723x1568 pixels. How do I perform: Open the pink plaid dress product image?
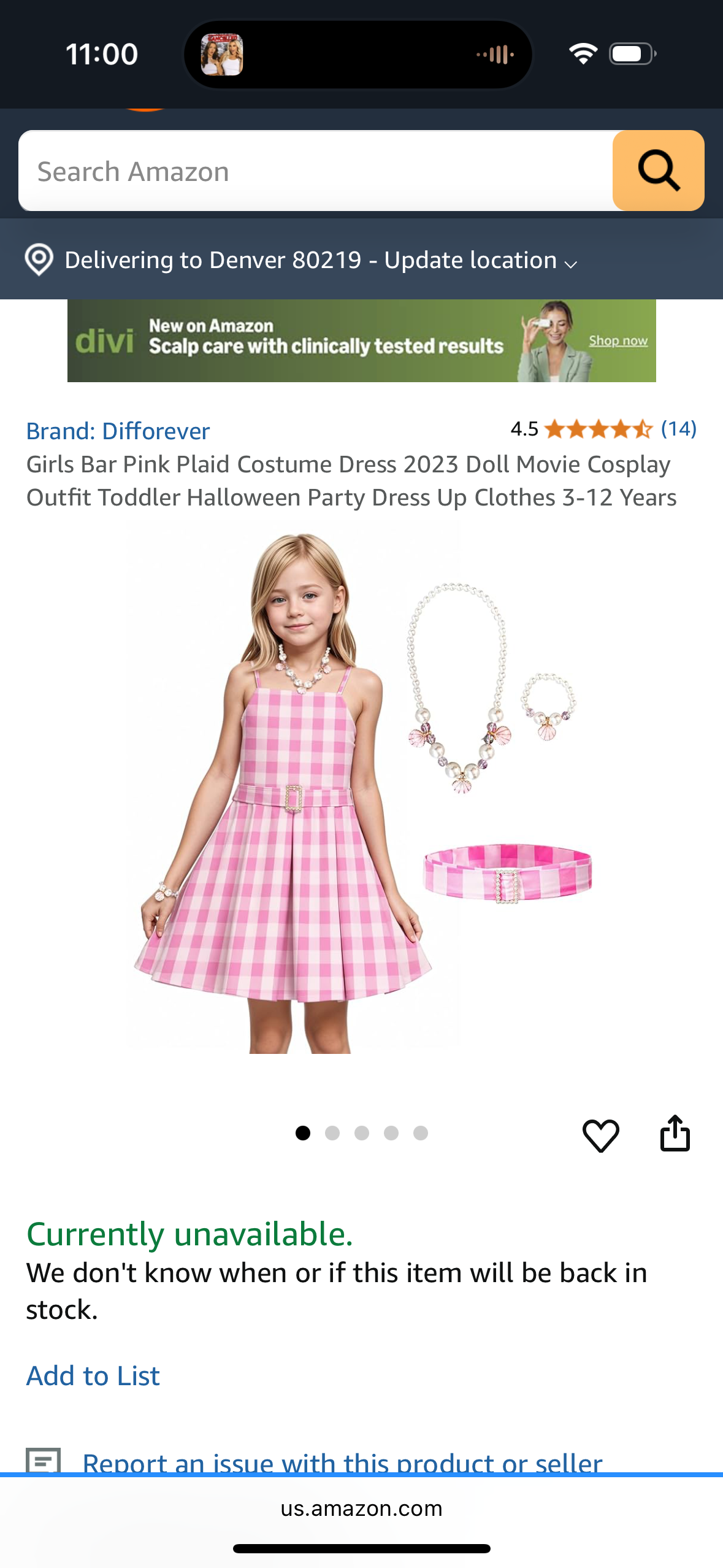click(x=361, y=791)
